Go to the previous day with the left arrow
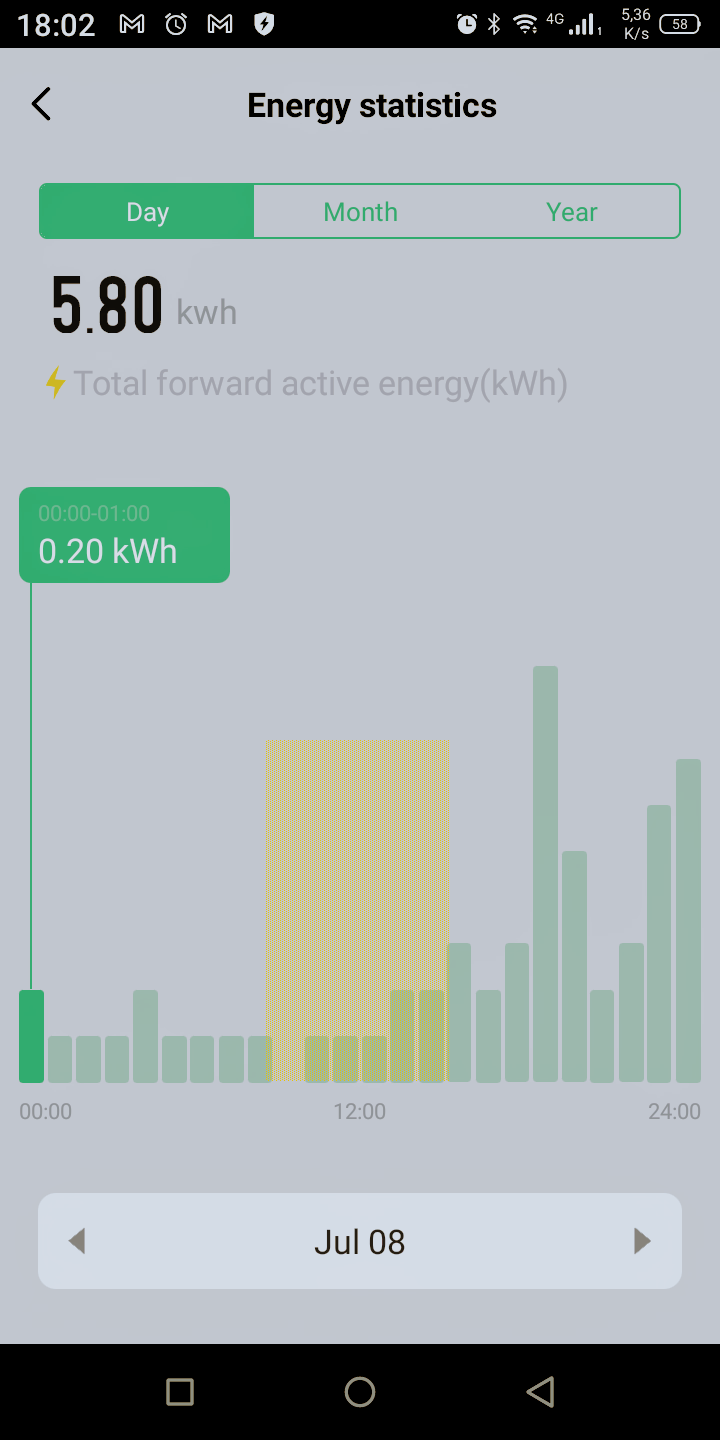Viewport: 720px width, 1440px height. [77, 1241]
